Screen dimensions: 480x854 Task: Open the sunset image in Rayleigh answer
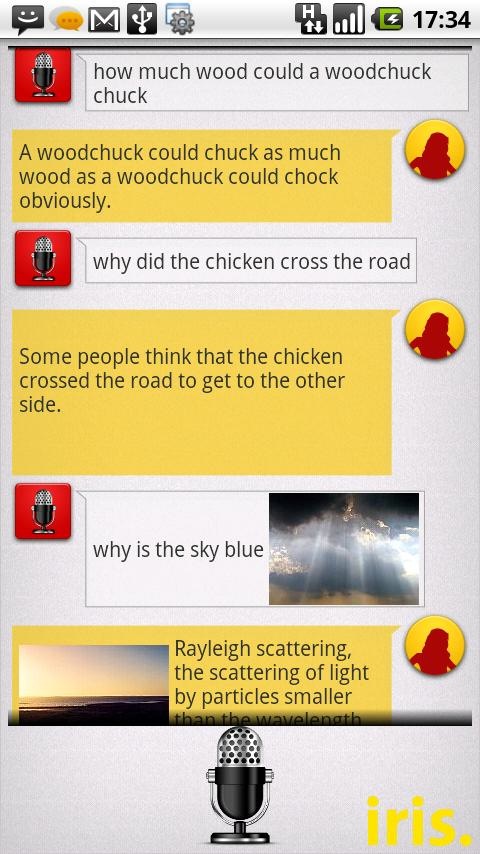click(94, 685)
